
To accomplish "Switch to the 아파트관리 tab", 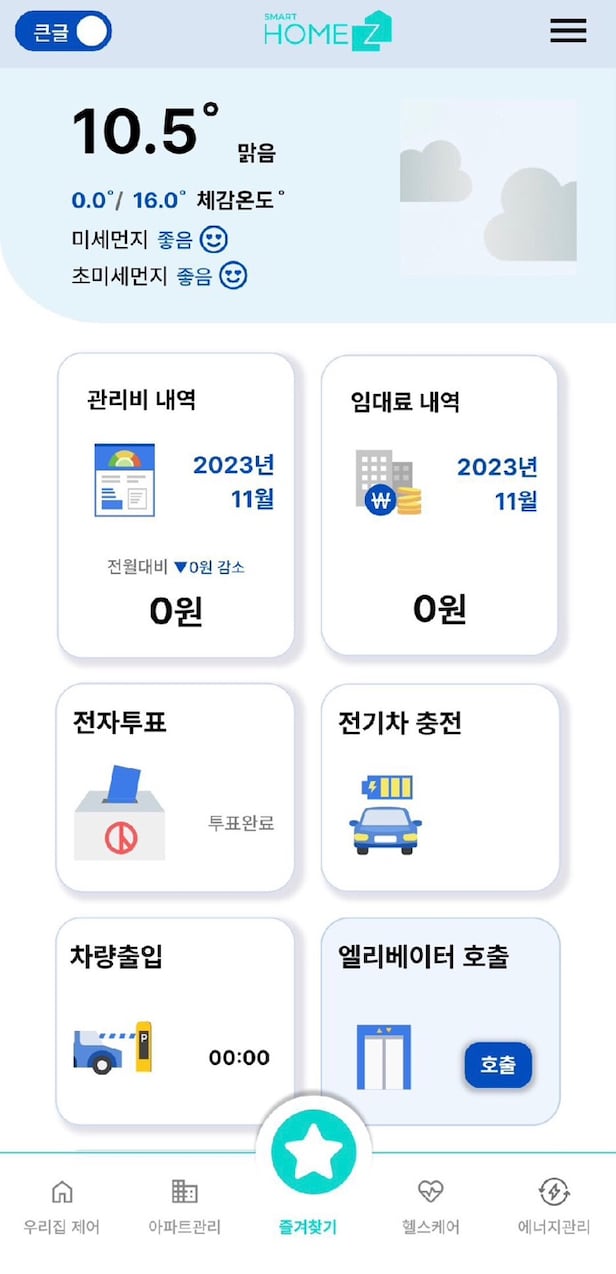I will (x=184, y=1207).
